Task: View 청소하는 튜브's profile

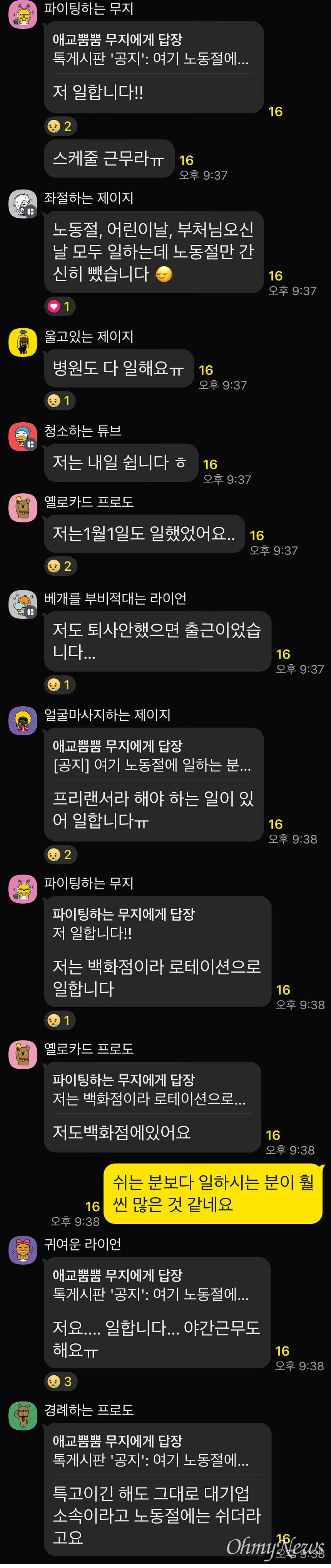Action: 22,436
